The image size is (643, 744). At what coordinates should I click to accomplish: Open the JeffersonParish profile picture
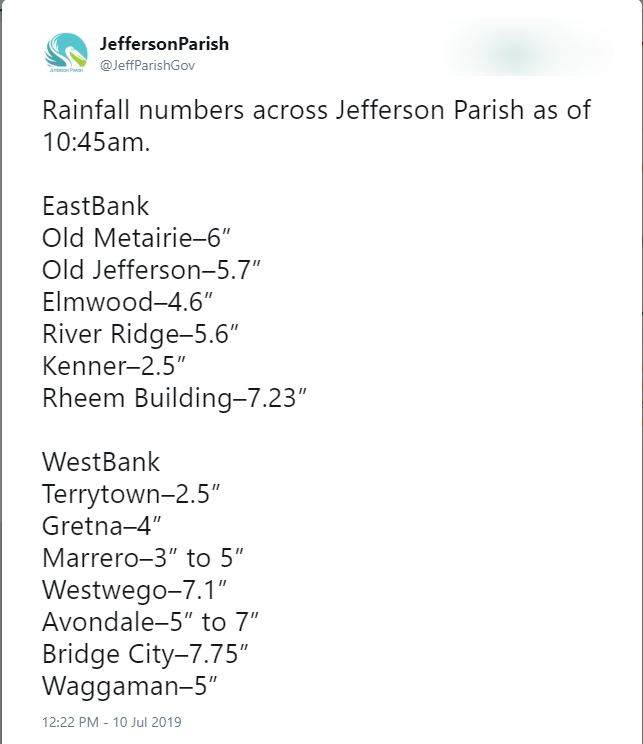click(67, 53)
